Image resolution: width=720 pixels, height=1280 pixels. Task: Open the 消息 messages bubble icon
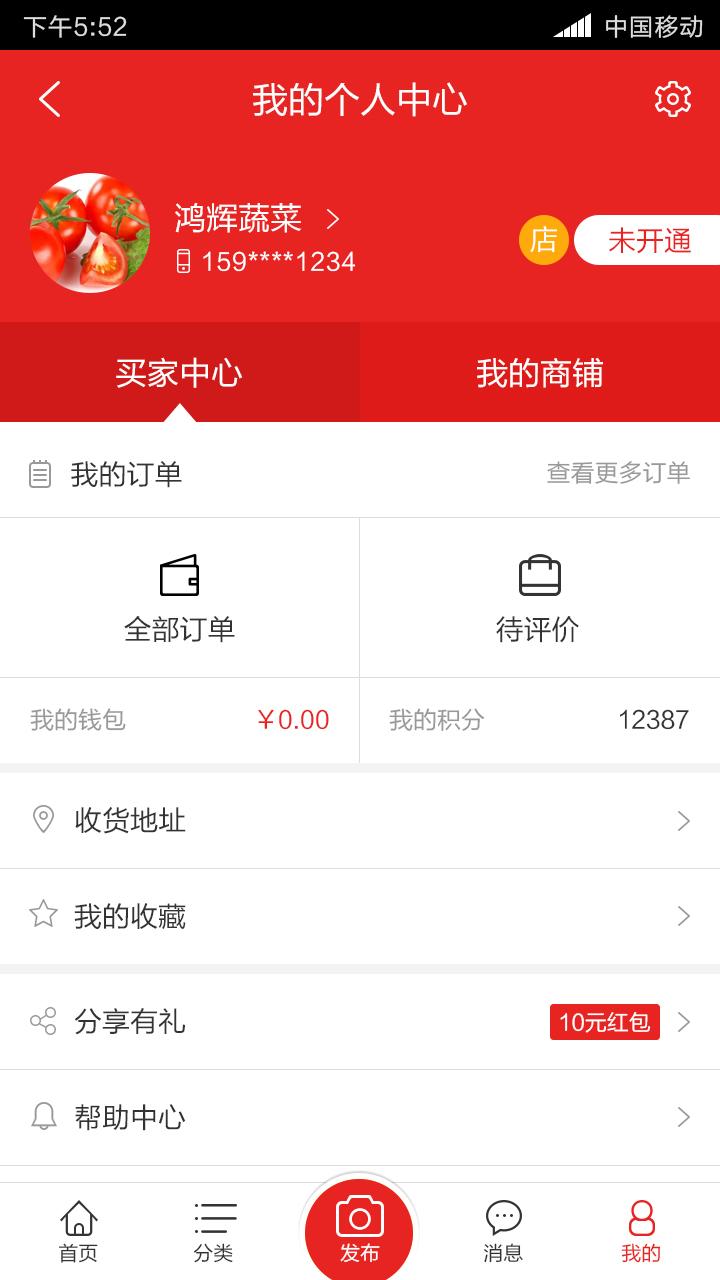[504, 1216]
